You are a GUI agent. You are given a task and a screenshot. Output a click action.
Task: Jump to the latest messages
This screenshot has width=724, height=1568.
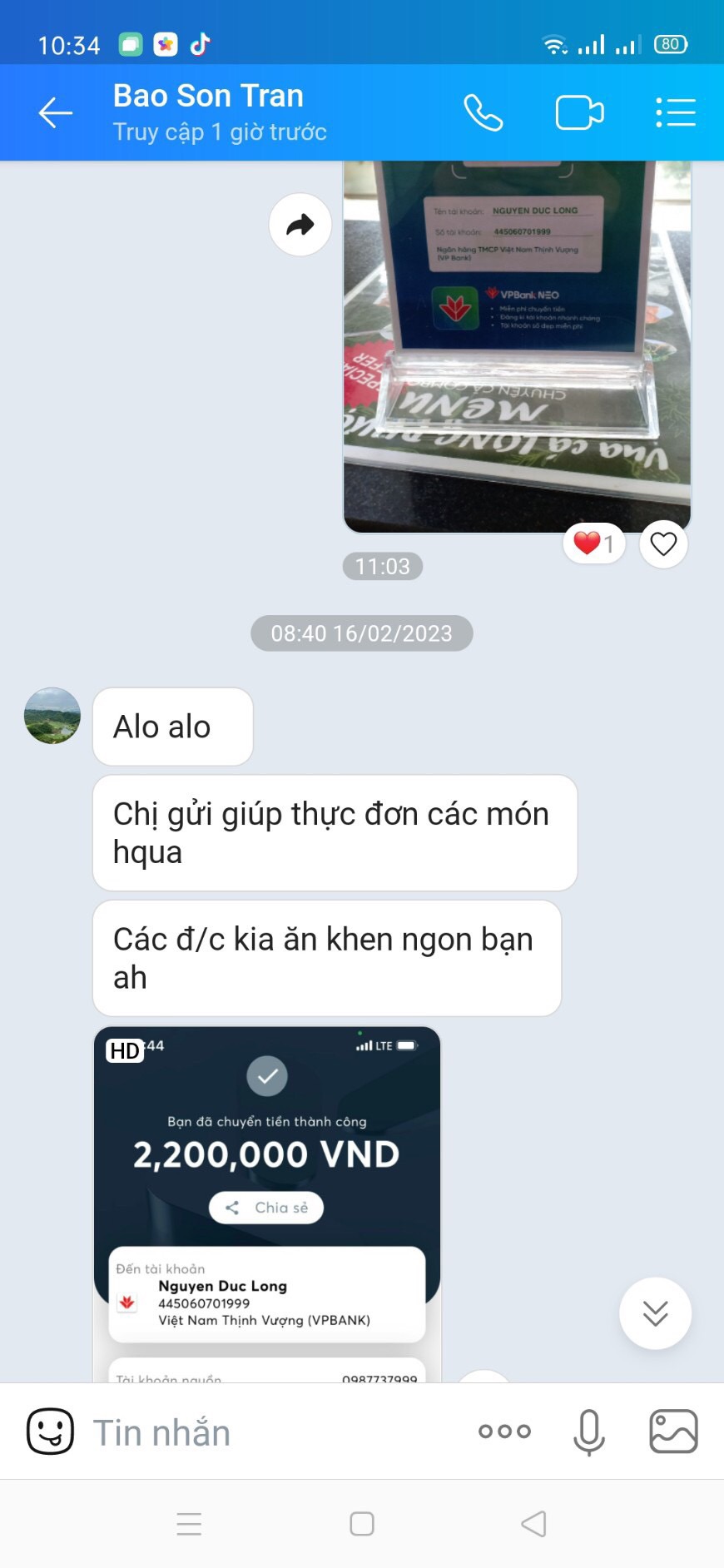click(655, 1312)
